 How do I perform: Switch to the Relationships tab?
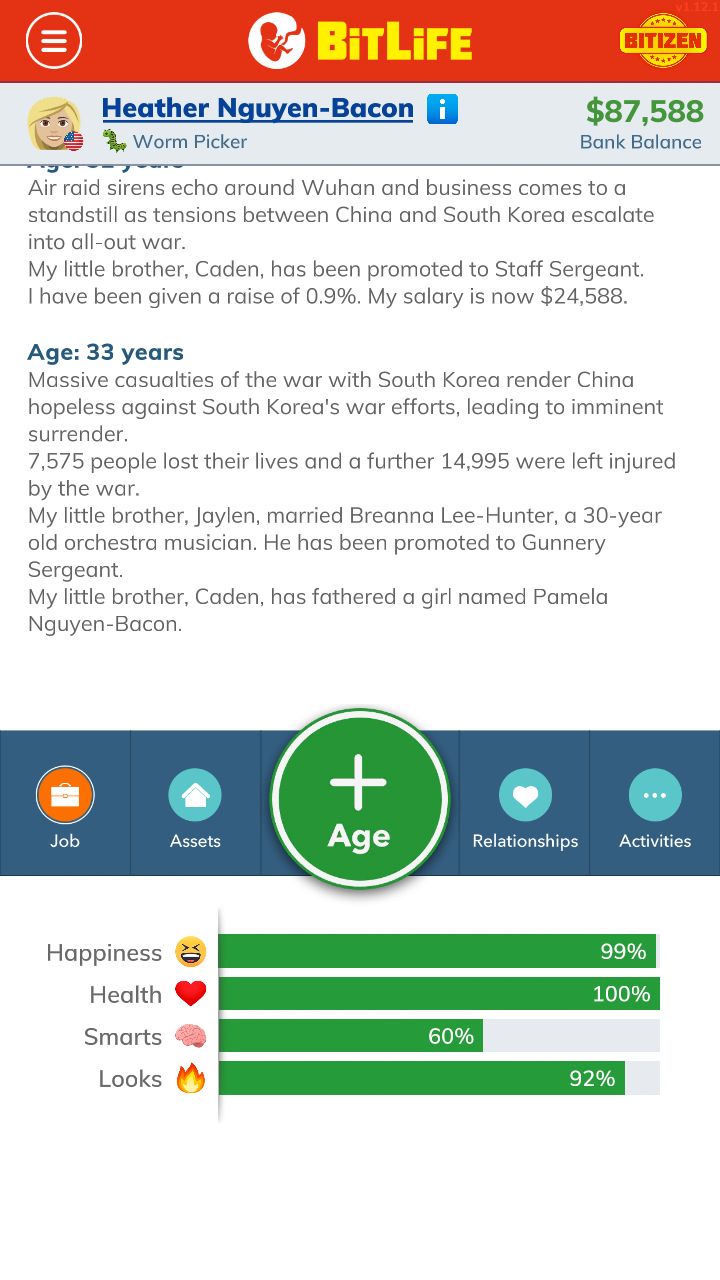point(525,803)
